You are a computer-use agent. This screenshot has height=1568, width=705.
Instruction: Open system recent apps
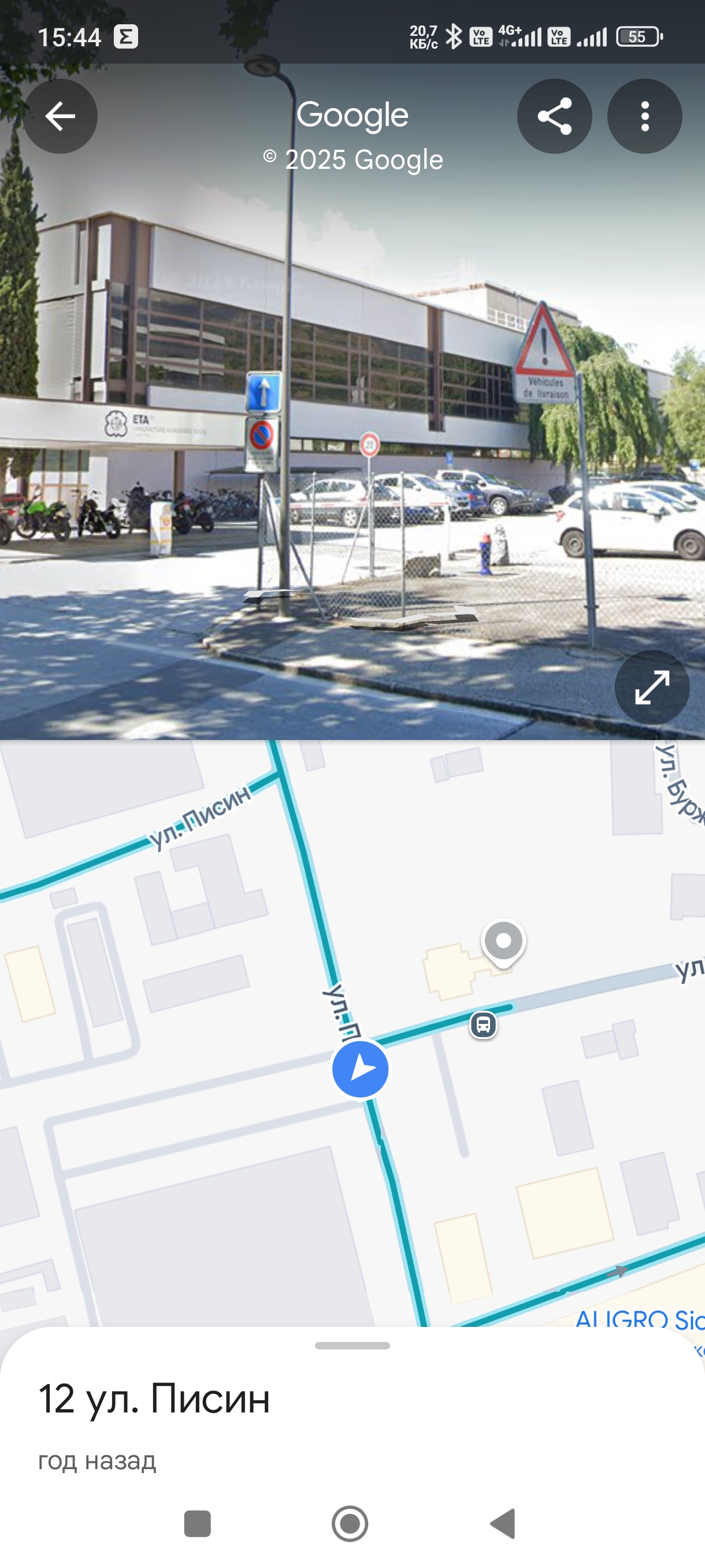point(197,1524)
